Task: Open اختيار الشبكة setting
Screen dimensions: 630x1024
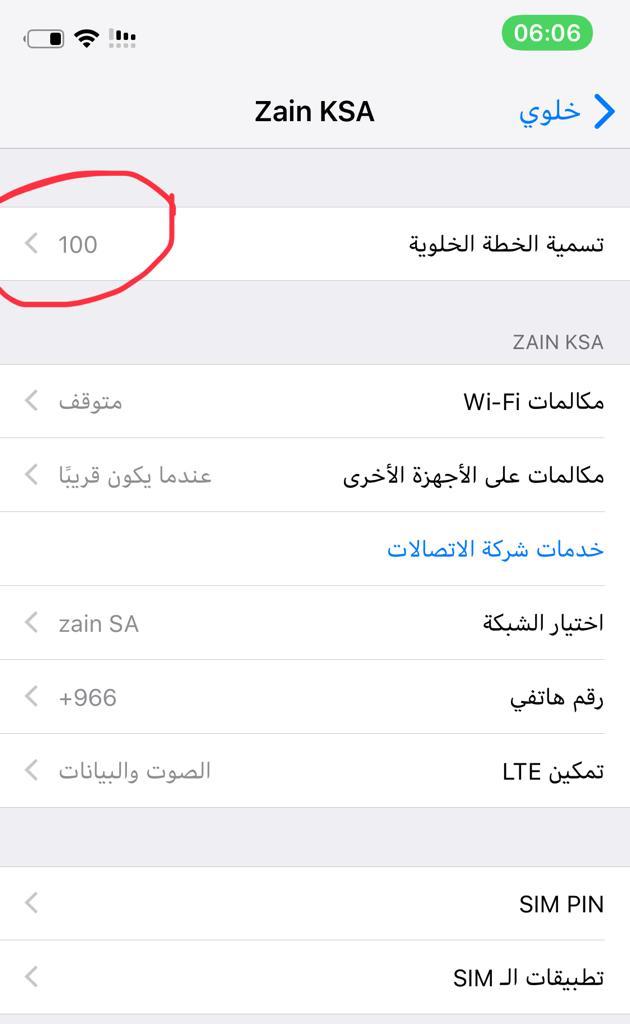Action: click(x=315, y=622)
